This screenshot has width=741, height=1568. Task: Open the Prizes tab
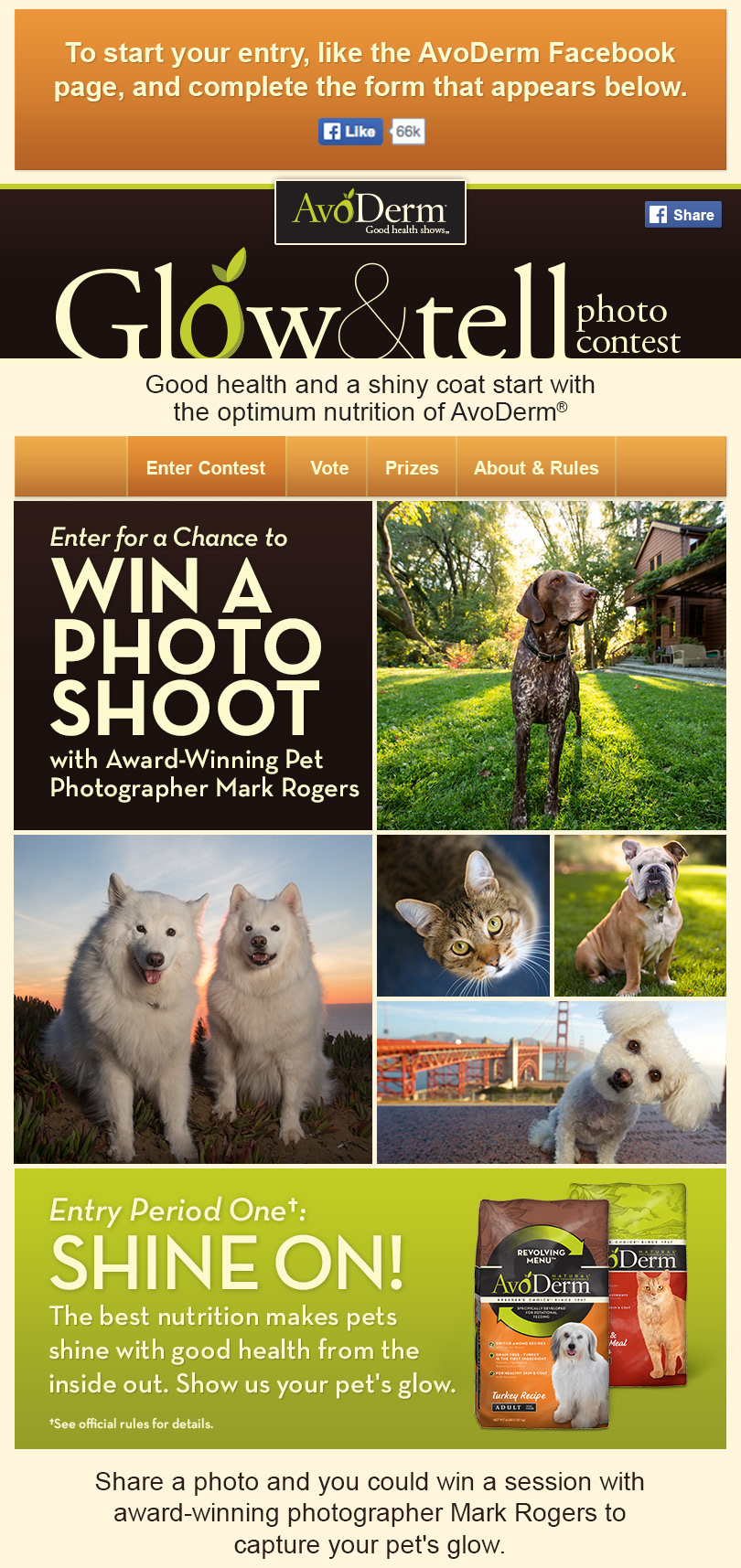(412, 467)
